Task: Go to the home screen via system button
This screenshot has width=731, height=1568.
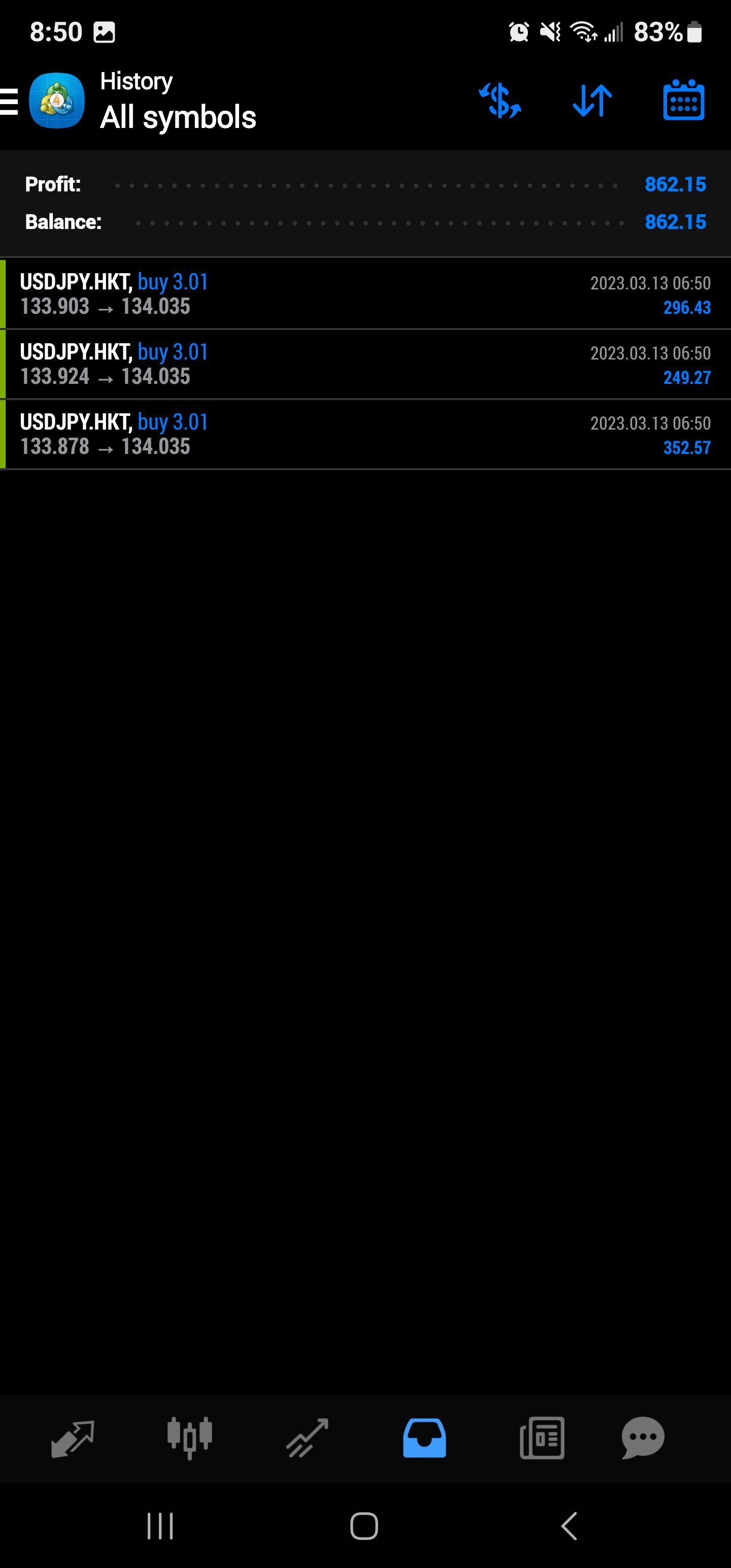Action: pos(364,1526)
